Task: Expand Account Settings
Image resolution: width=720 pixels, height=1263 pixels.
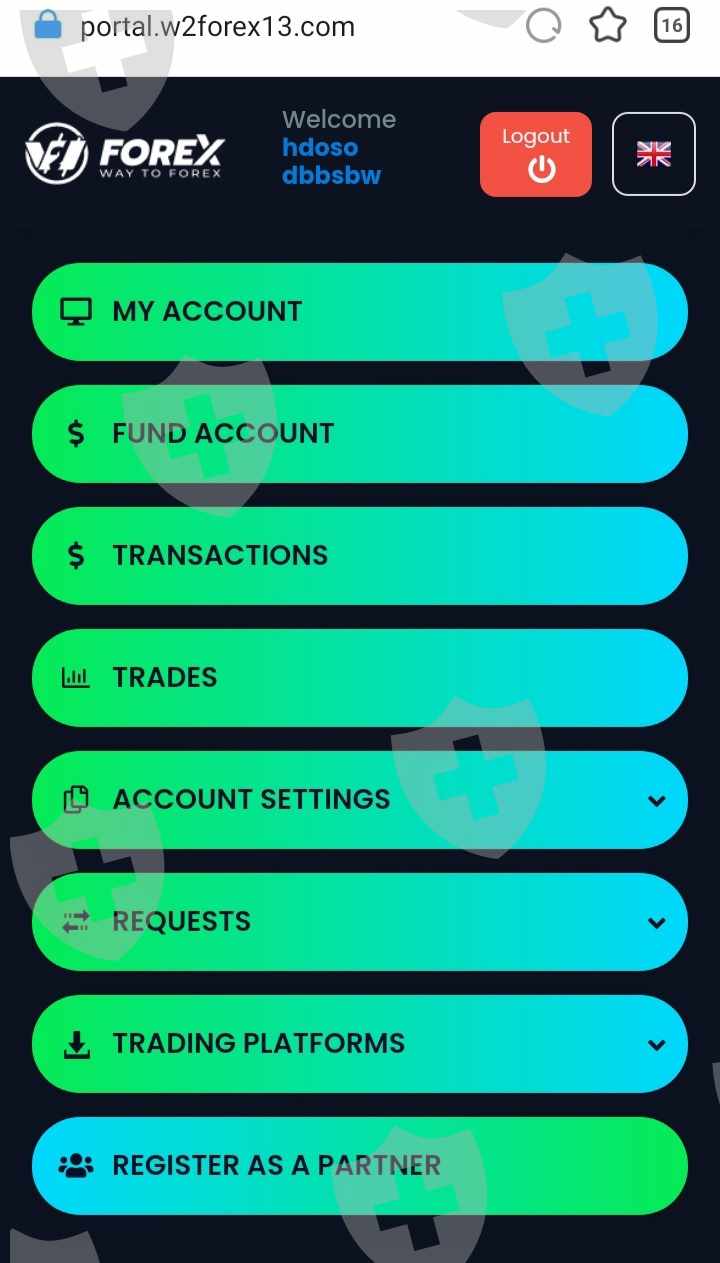Action: [x=360, y=800]
